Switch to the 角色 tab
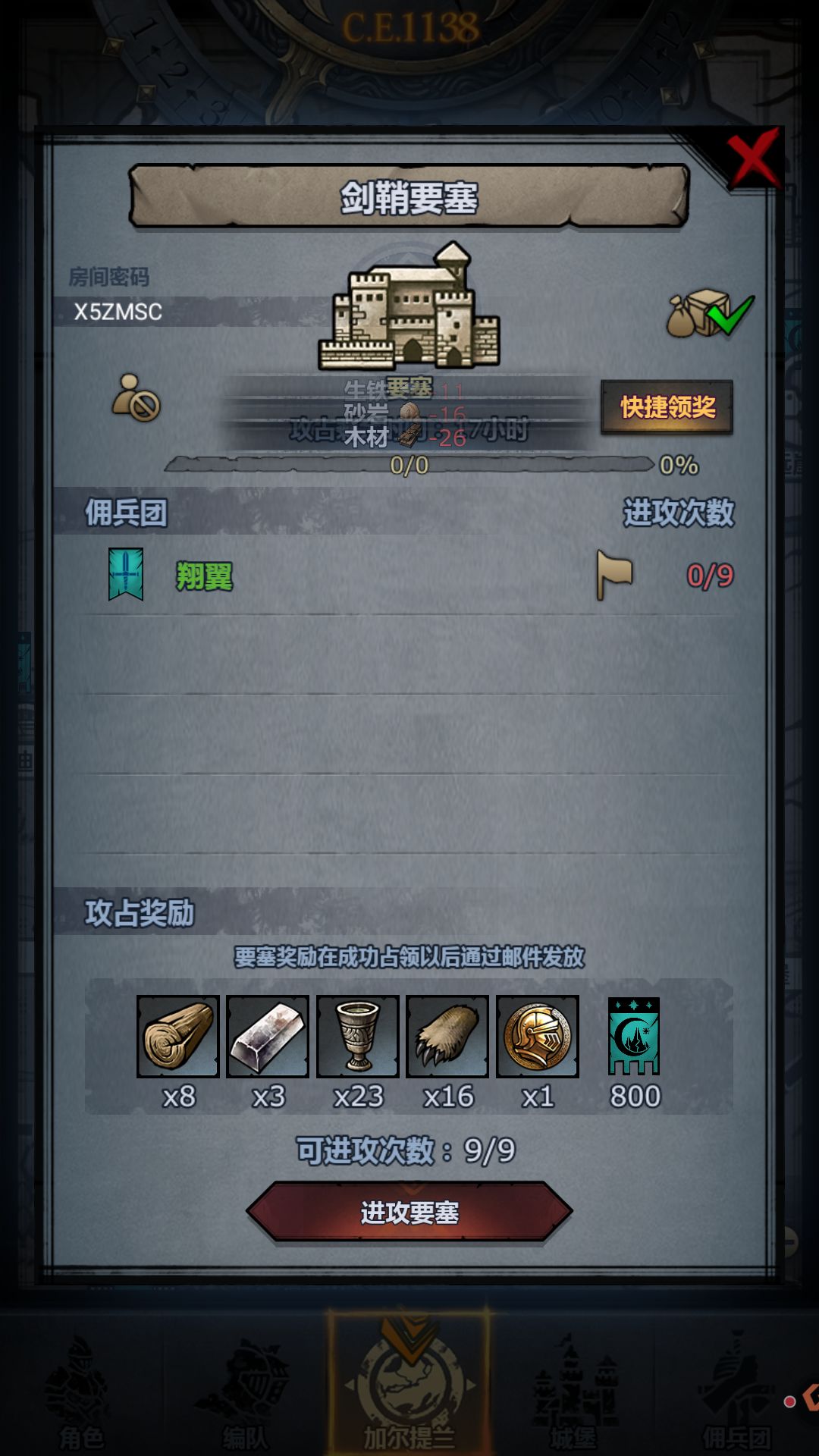Viewport: 819px width, 1456px height. 81,1392
